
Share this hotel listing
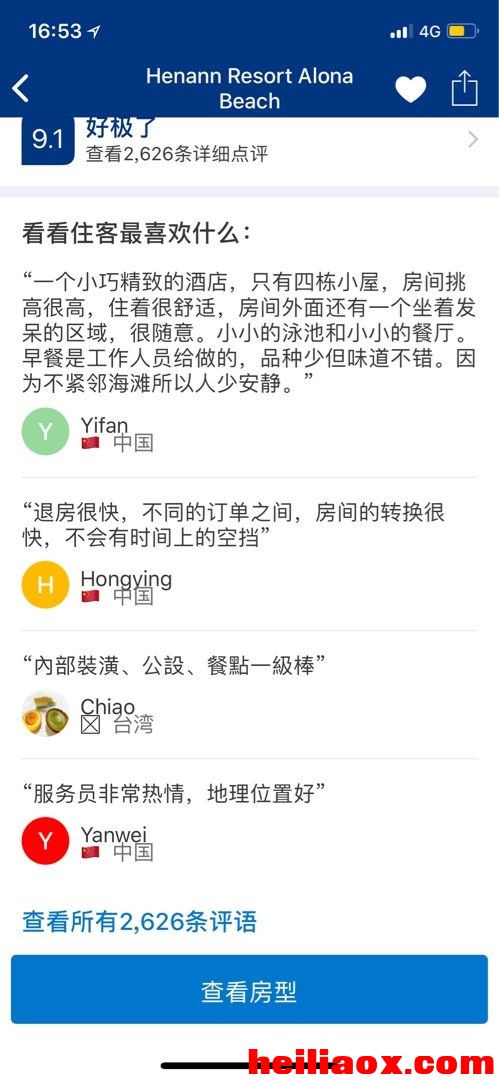[465, 87]
